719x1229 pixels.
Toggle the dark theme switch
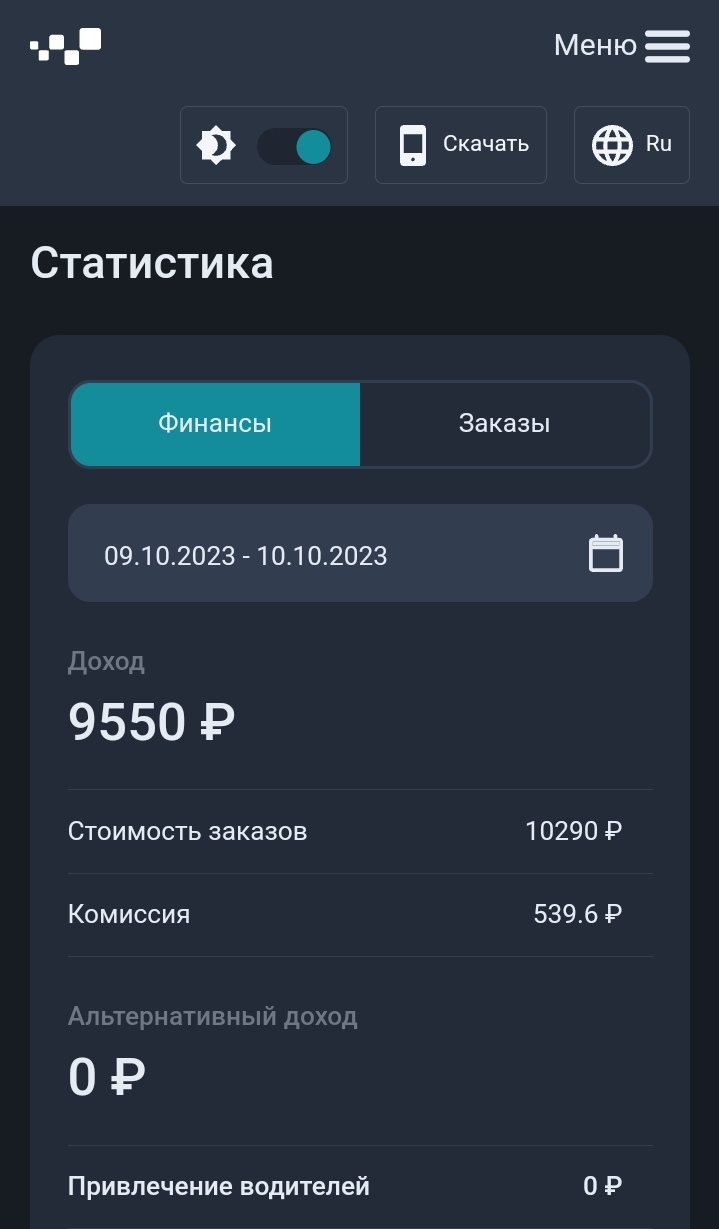tap(294, 146)
